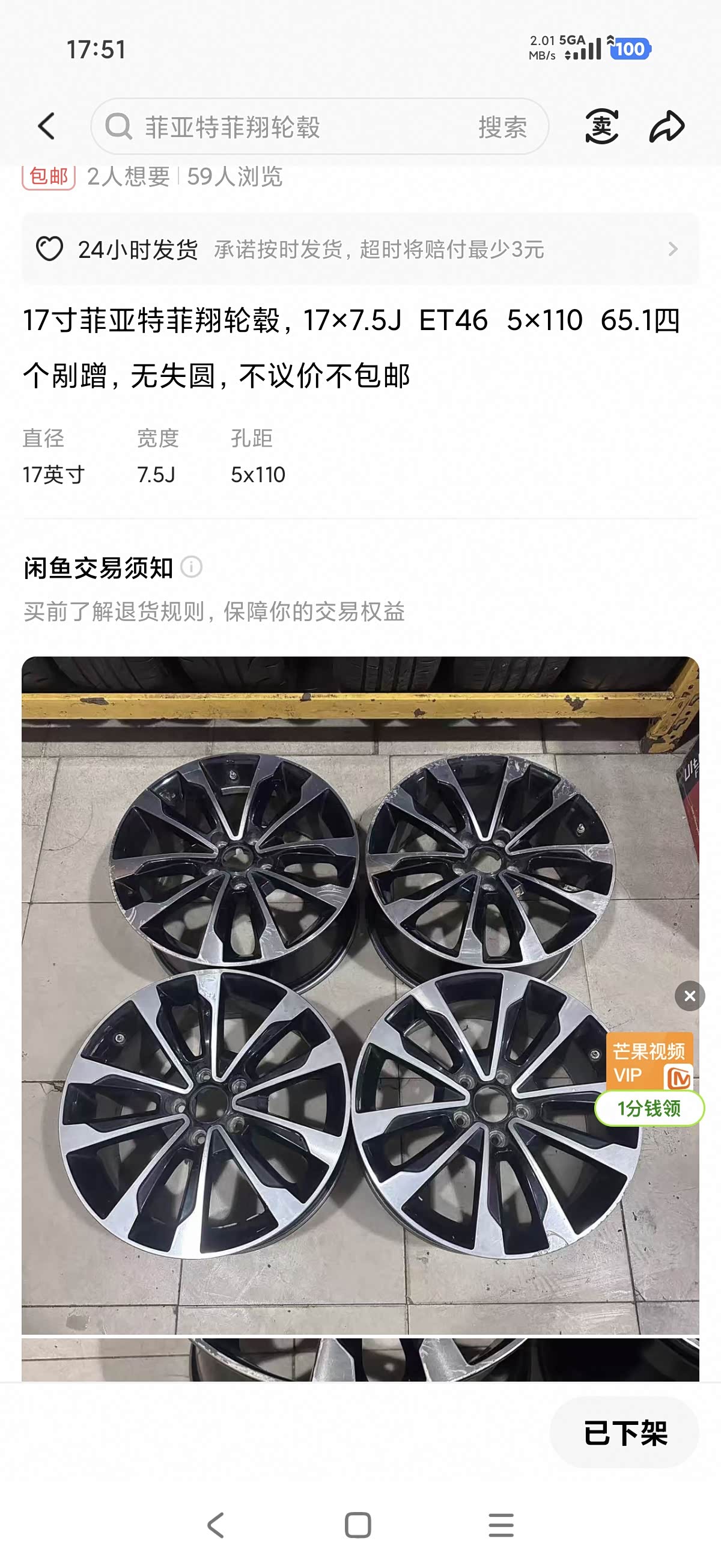Open the 24小时发货 shipping promise row
This screenshot has height=1568, width=721.
point(360,249)
